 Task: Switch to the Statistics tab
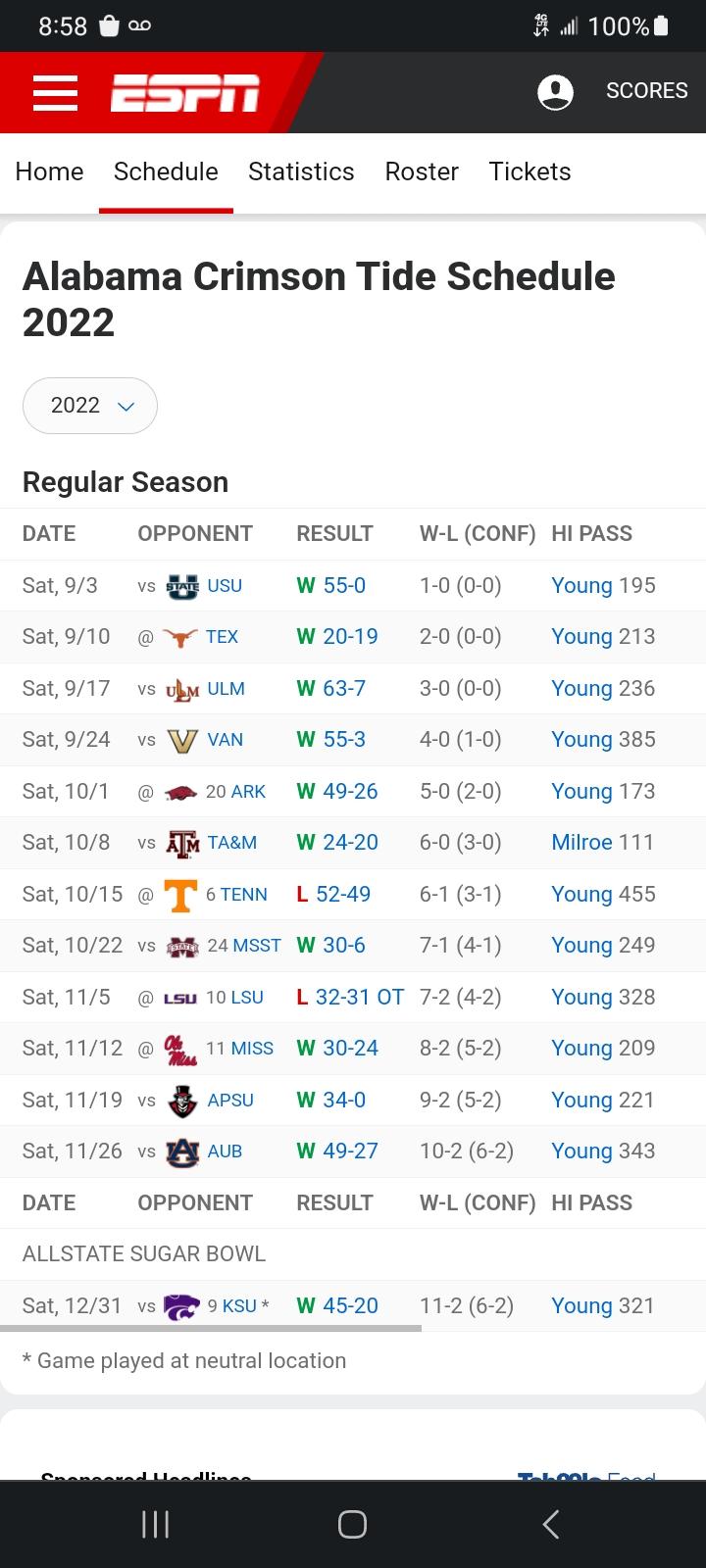coord(301,171)
